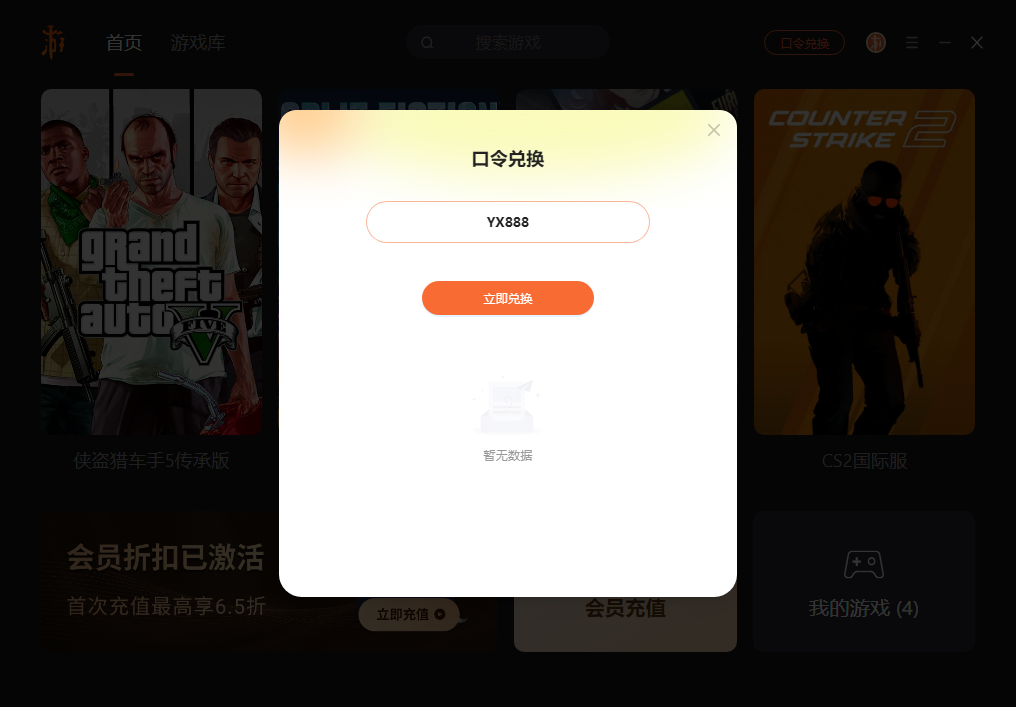The height and width of the screenshot is (707, 1016).
Task: Redeem the code with 立即兑换 button
Action: pyautogui.click(x=508, y=298)
